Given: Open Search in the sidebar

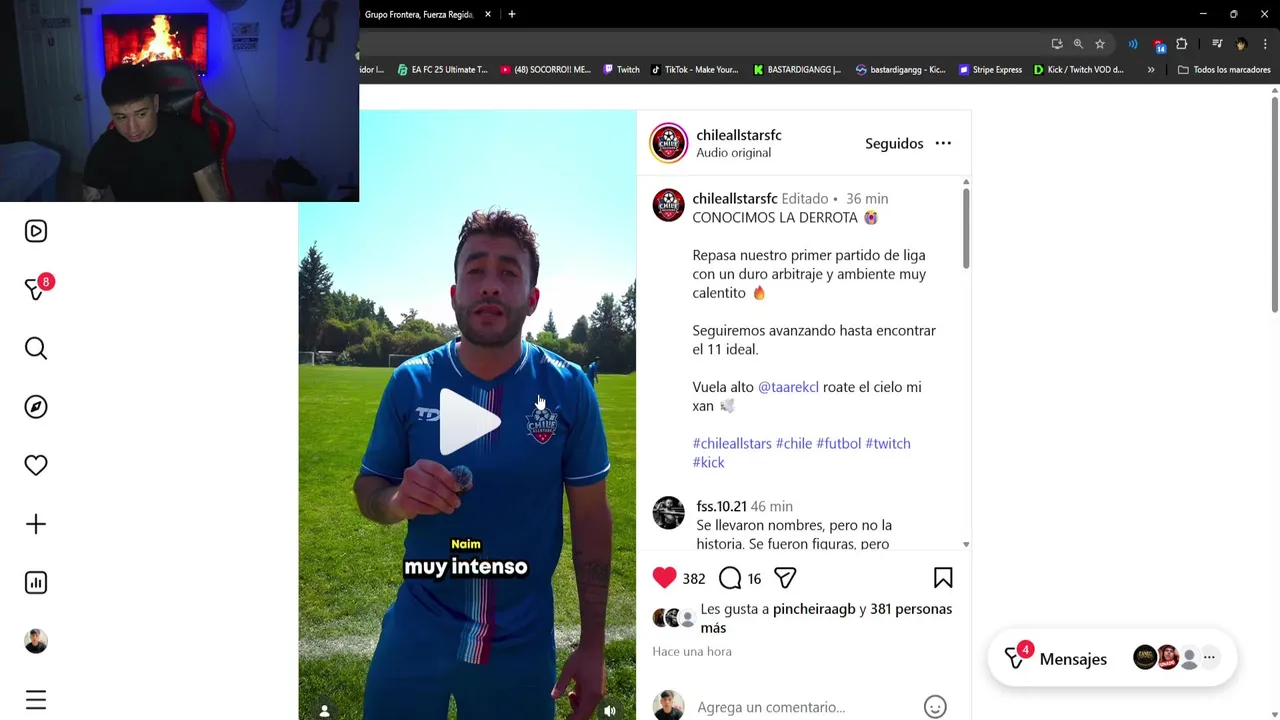Looking at the screenshot, I should click(x=36, y=348).
